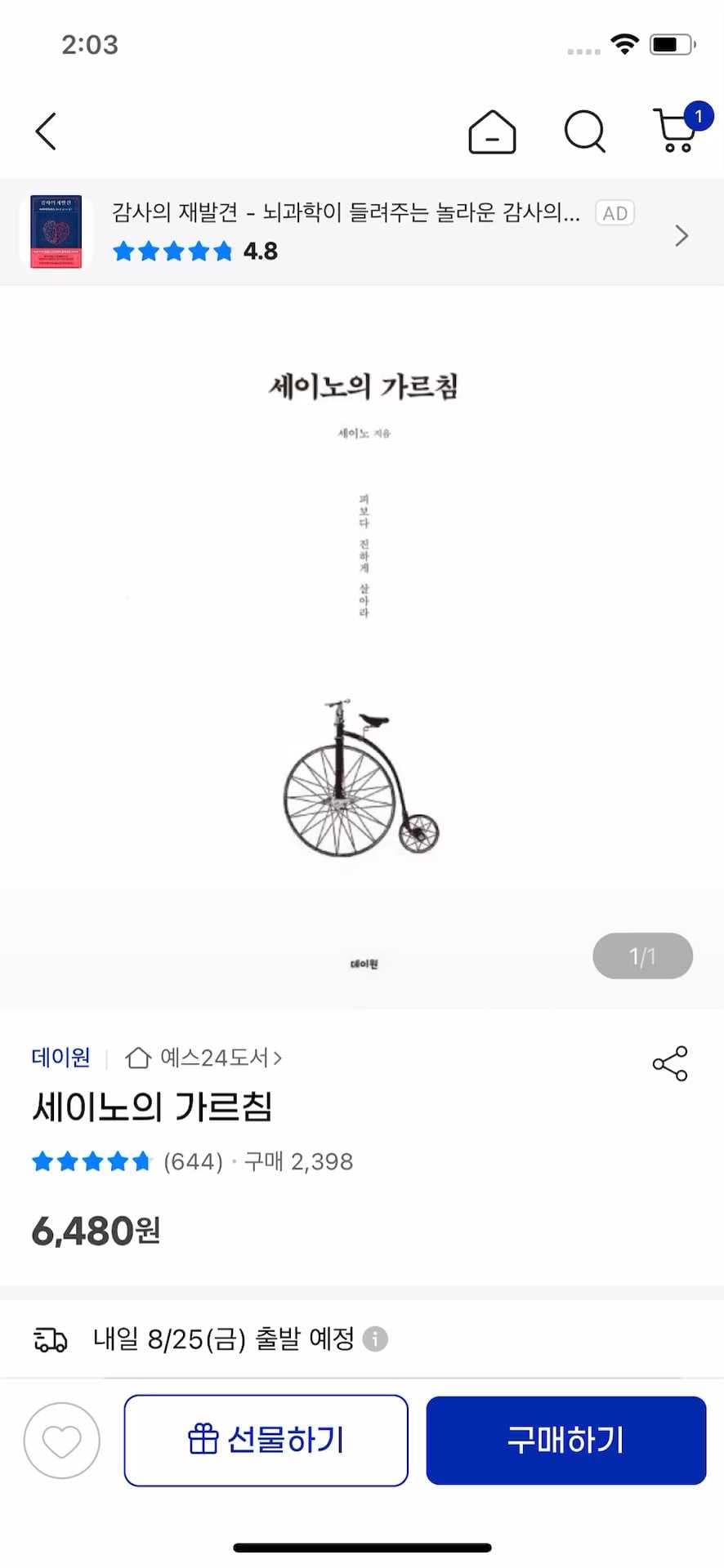Tap the AD label on the banner
The image size is (724, 1568).
click(x=615, y=212)
